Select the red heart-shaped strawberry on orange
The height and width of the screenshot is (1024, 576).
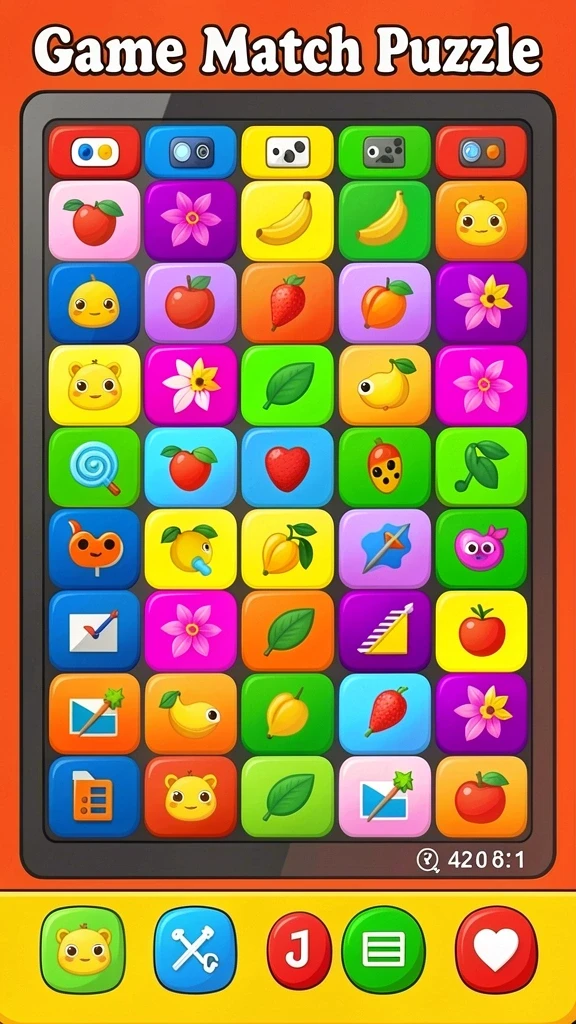[x=287, y=303]
